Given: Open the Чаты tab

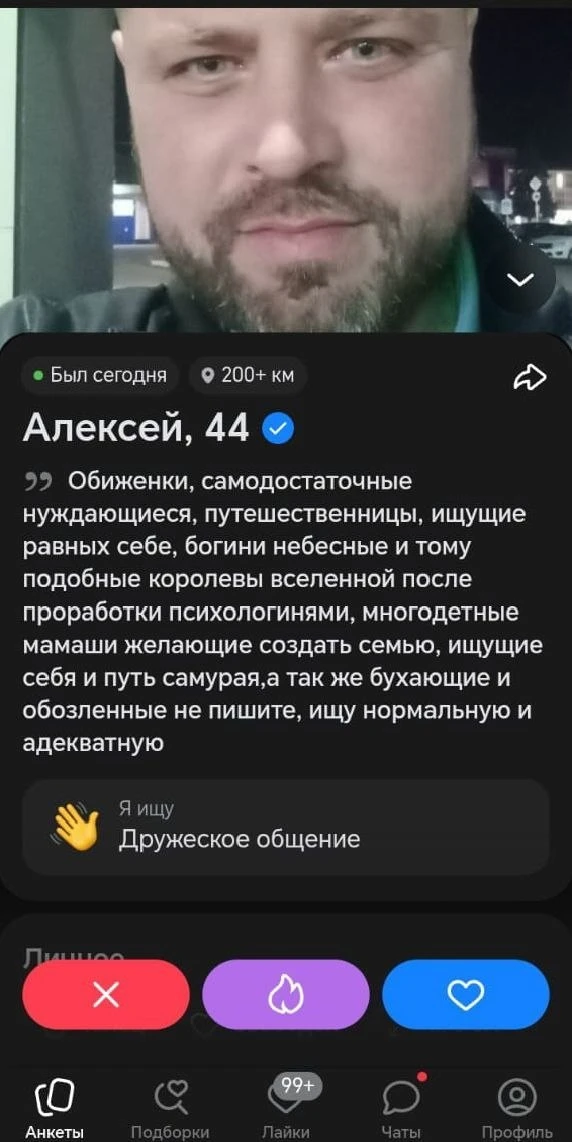Looking at the screenshot, I should coord(401,1107).
